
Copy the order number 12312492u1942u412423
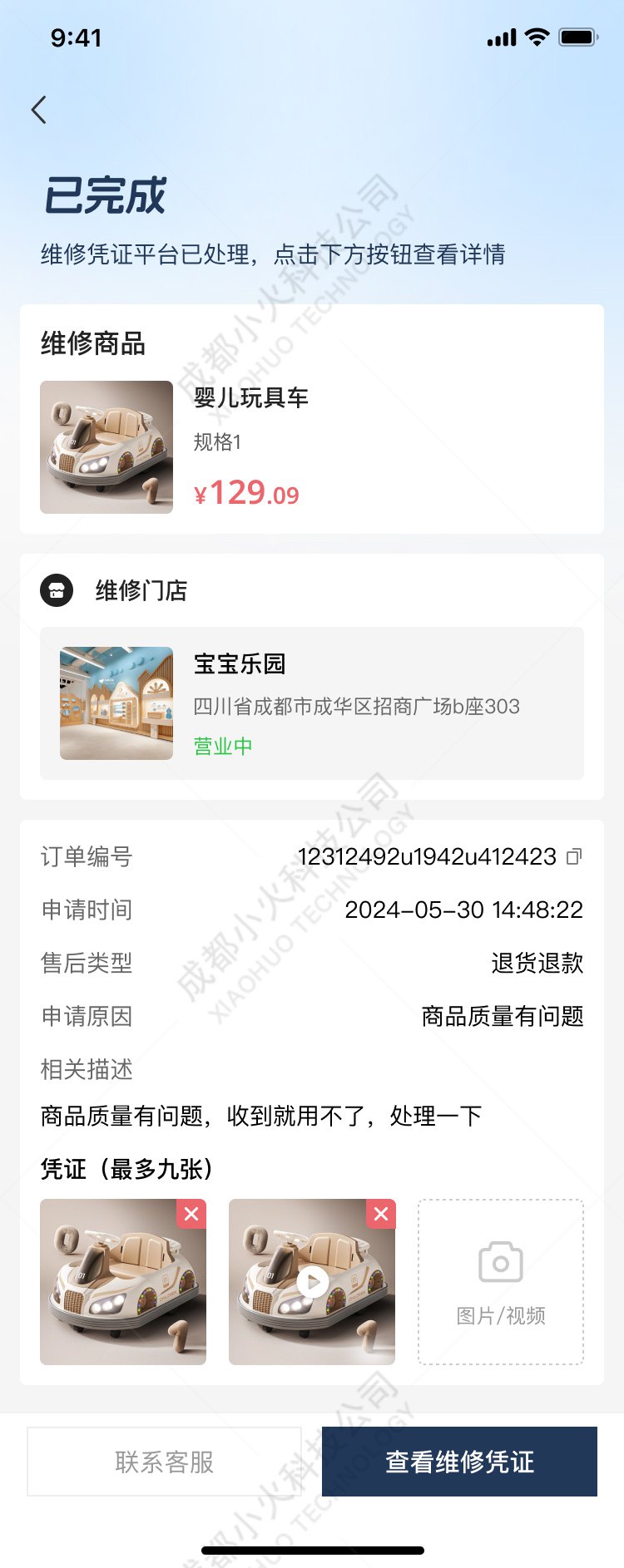(x=574, y=856)
